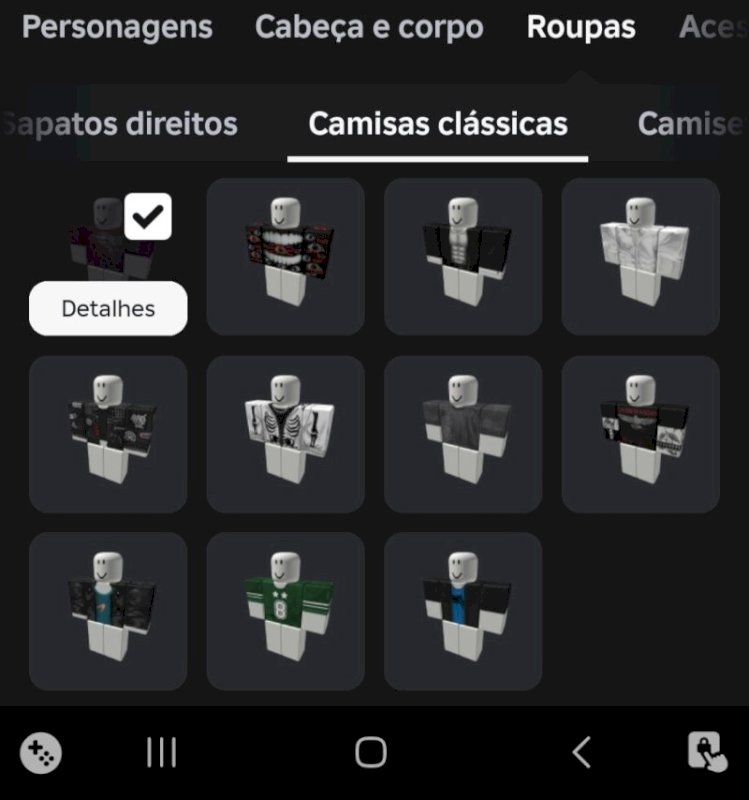749x800 pixels.
Task: Select the black muscle abs shirt
Action: pos(464,255)
